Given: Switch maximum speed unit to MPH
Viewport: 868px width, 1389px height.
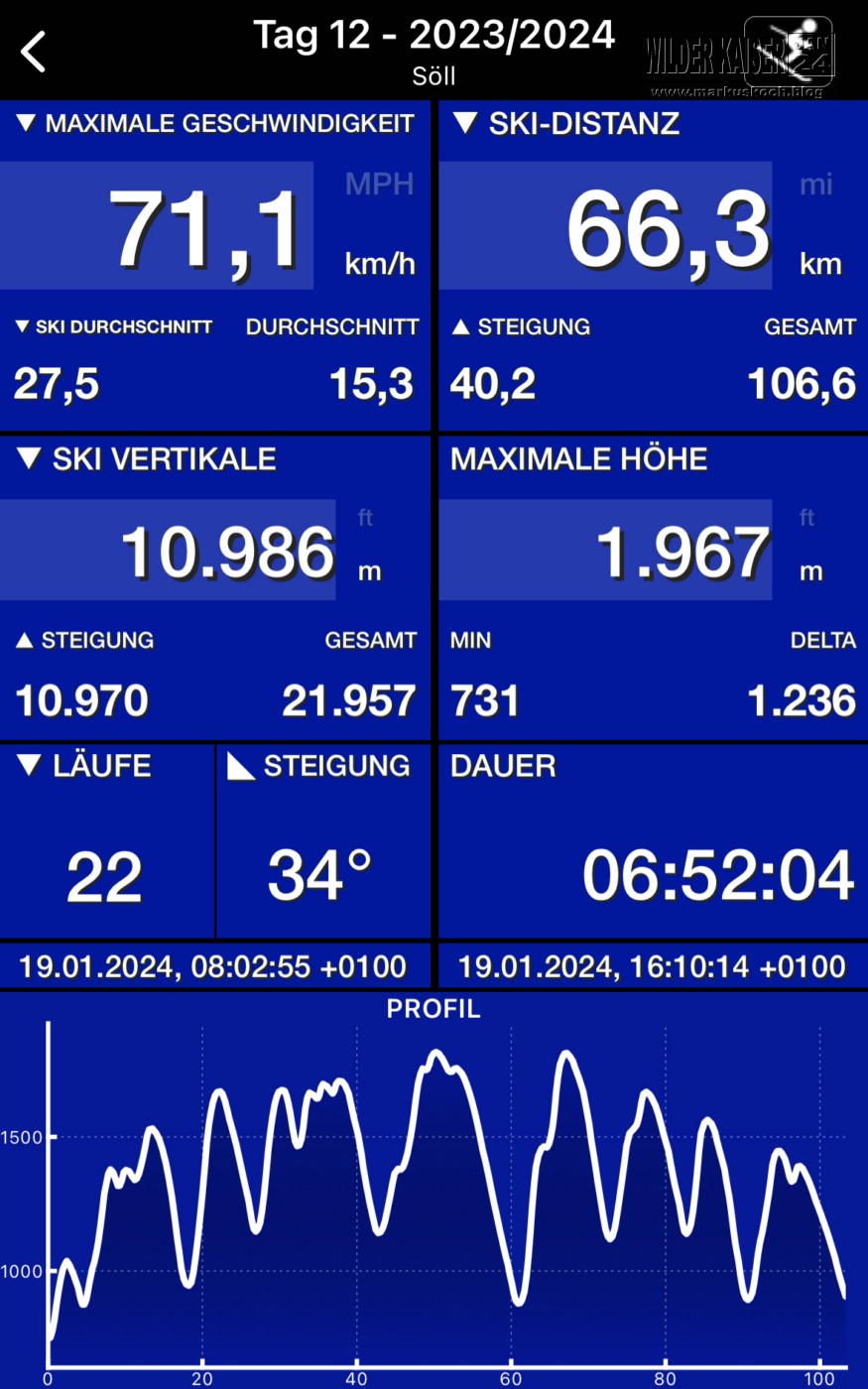Looking at the screenshot, I should (379, 185).
